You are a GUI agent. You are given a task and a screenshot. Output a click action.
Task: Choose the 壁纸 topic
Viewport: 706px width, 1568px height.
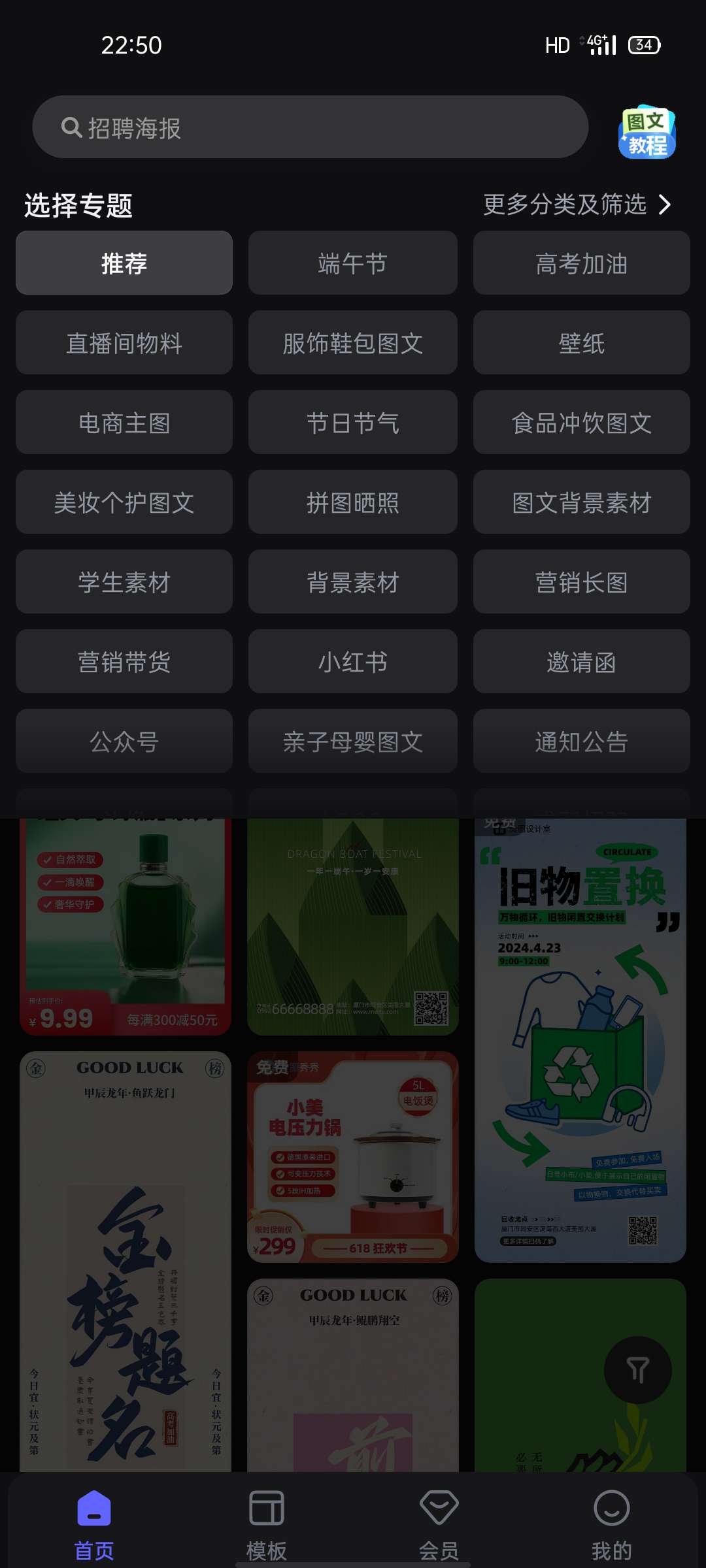(581, 343)
